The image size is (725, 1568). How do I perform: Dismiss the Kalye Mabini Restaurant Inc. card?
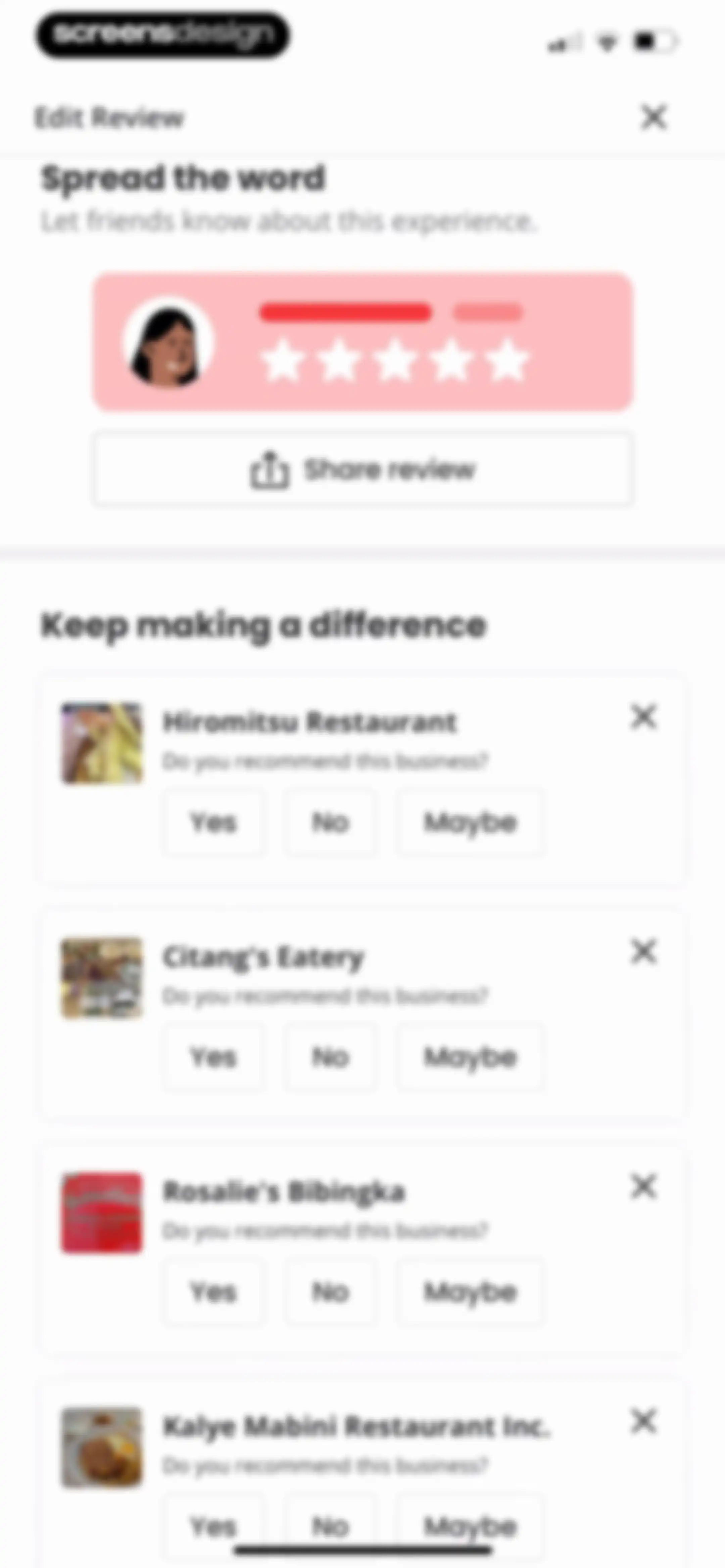click(x=643, y=1421)
